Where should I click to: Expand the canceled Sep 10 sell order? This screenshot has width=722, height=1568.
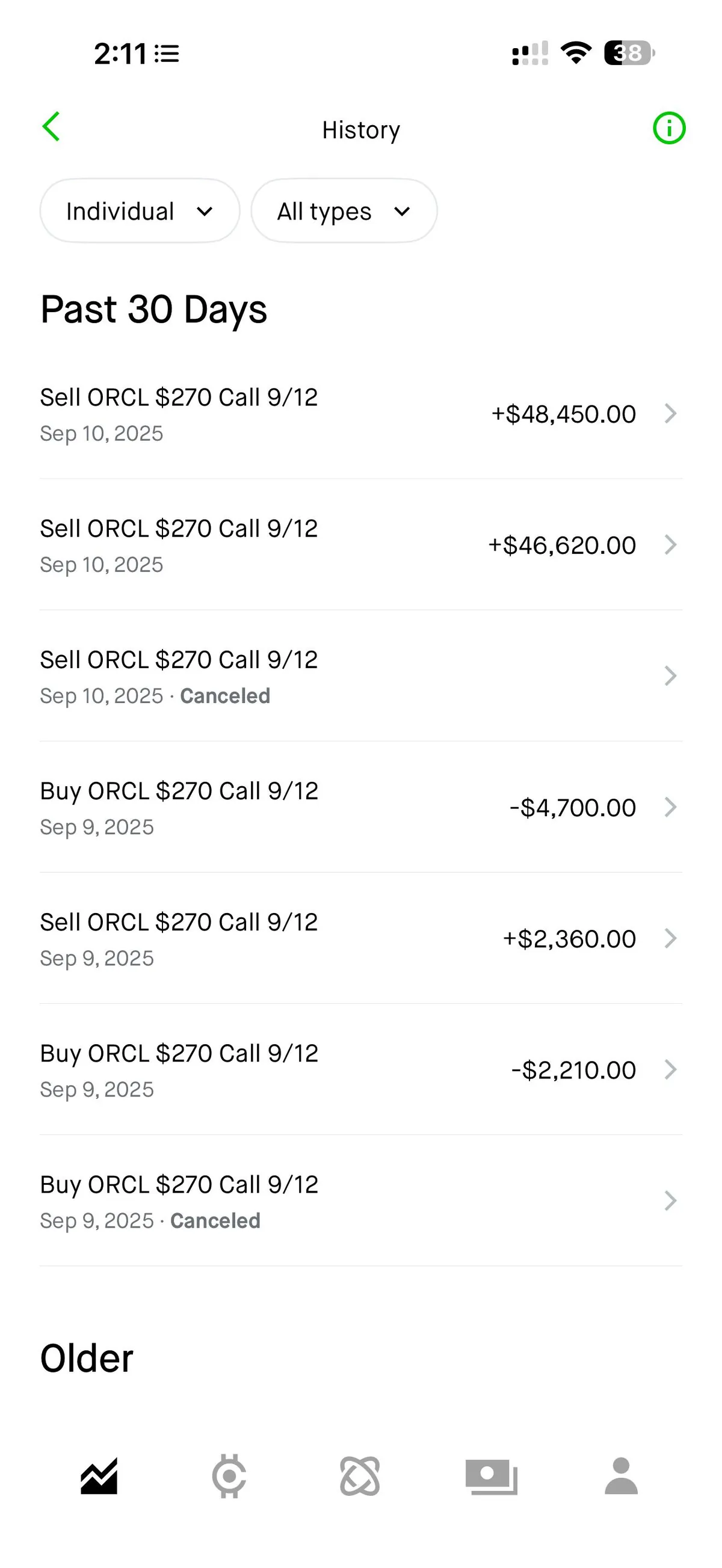coord(671,676)
